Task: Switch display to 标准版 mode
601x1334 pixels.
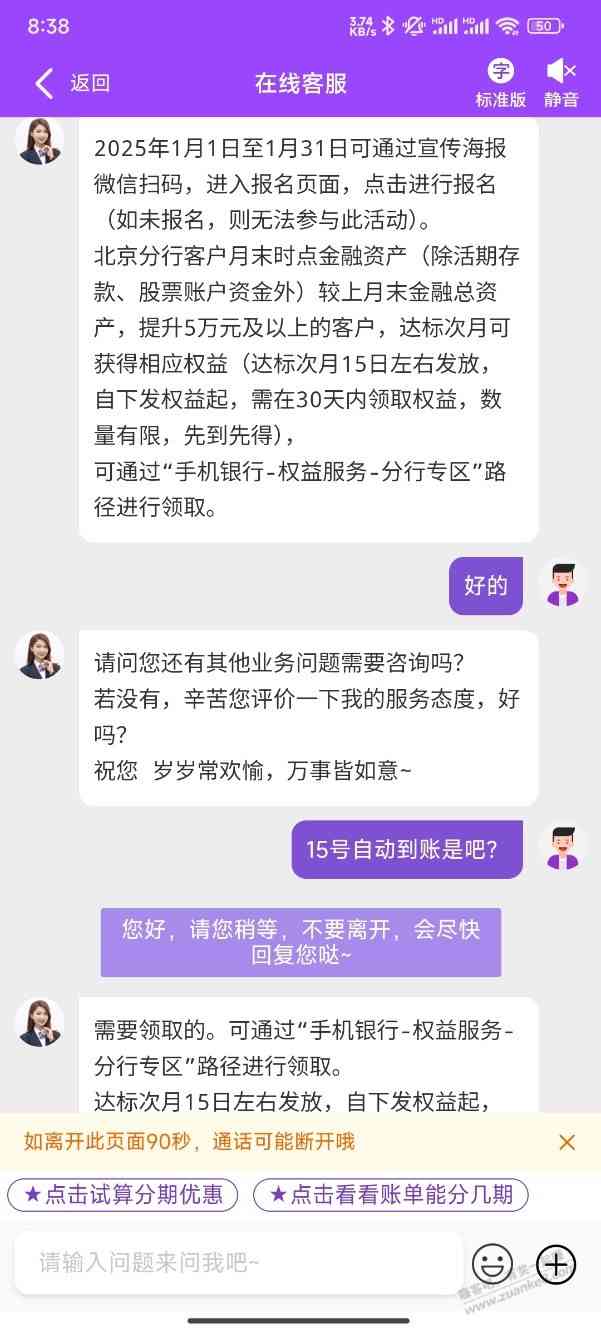Action: coord(501,82)
